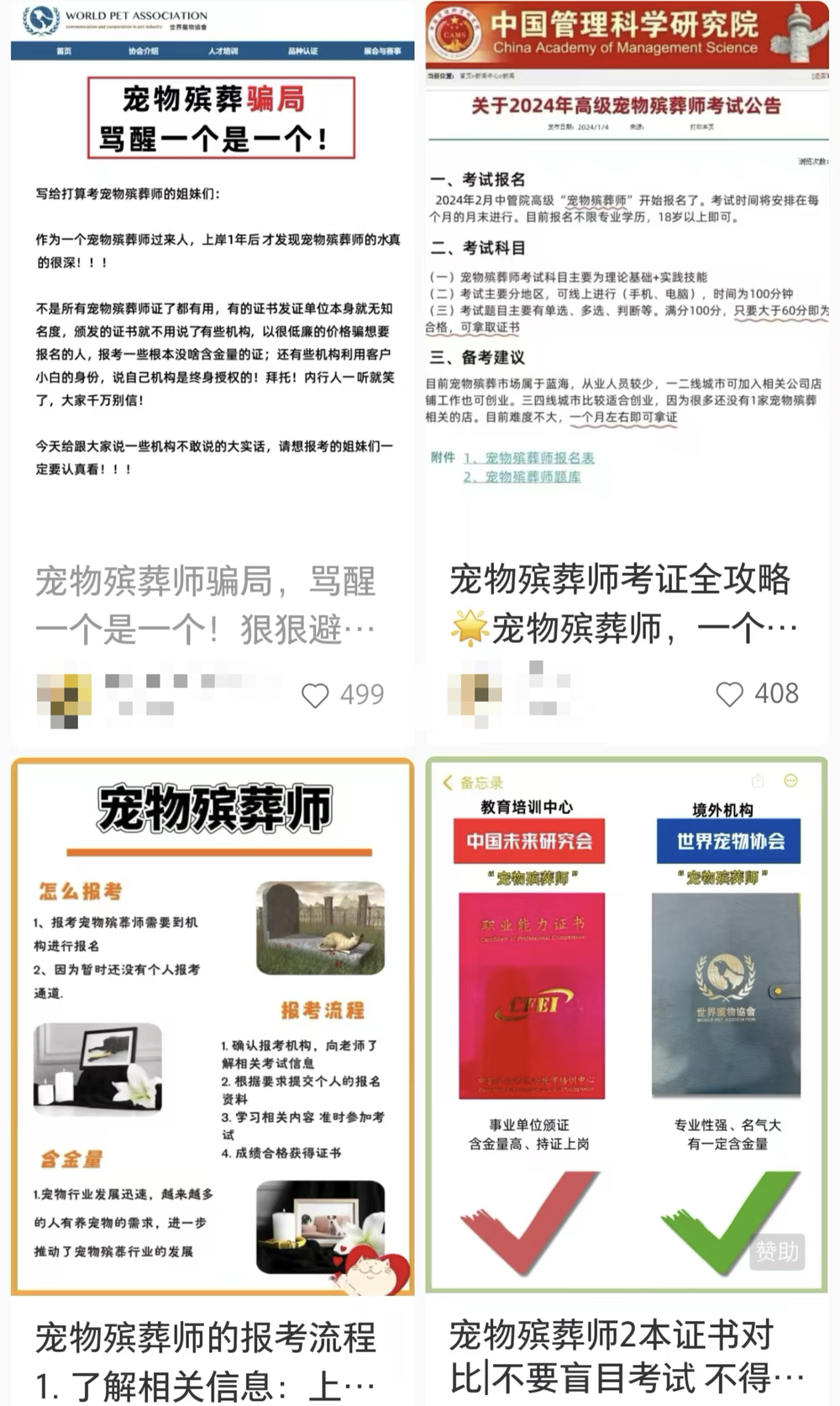Like the post with 499 likes
The height and width of the screenshot is (1406, 840).
tap(315, 695)
